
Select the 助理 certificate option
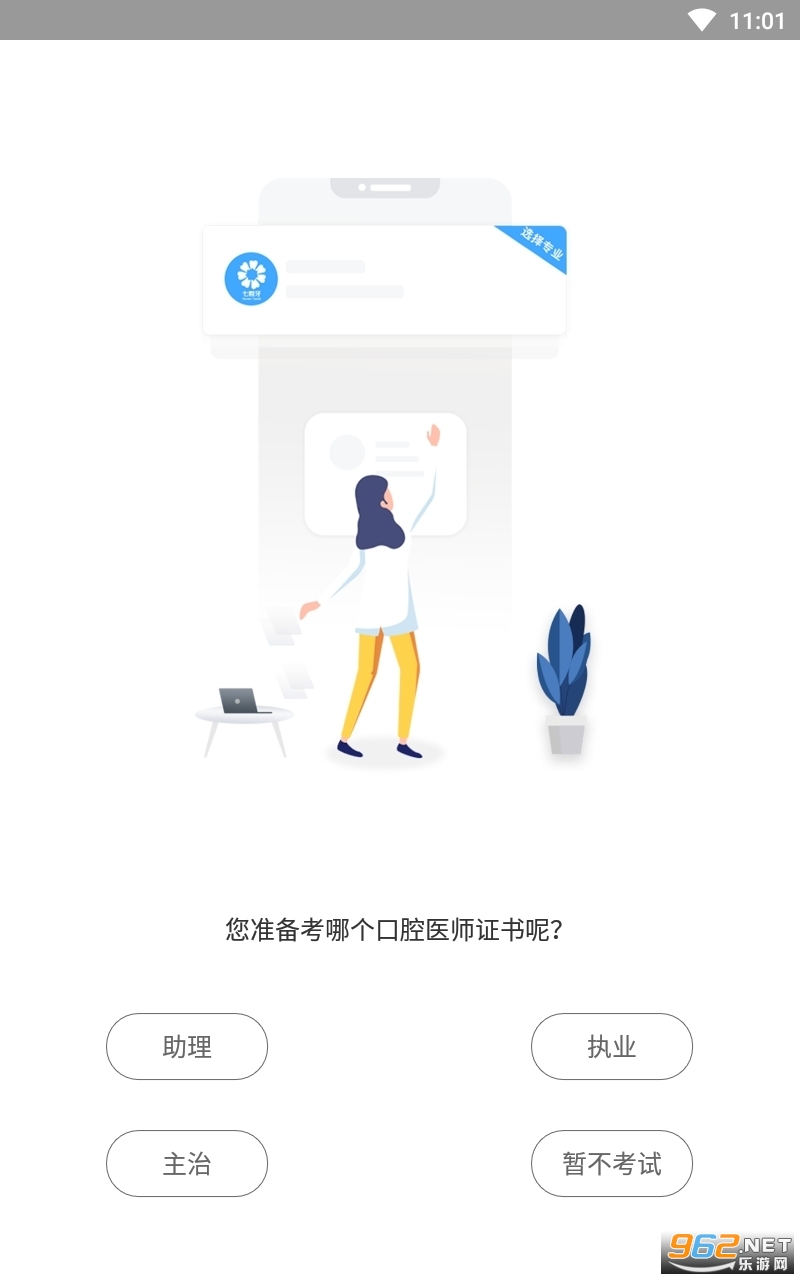coord(187,1046)
